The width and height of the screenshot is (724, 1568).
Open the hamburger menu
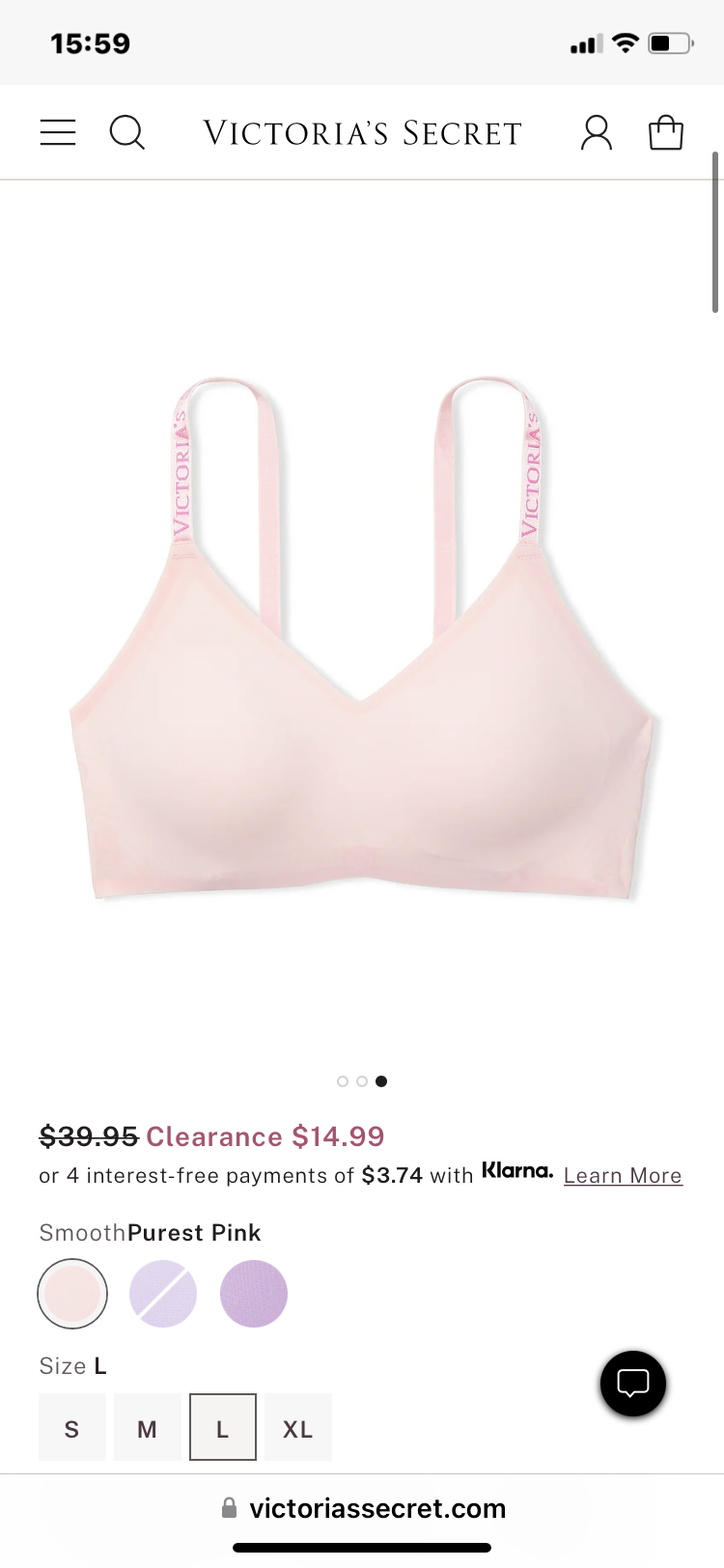[x=58, y=132]
